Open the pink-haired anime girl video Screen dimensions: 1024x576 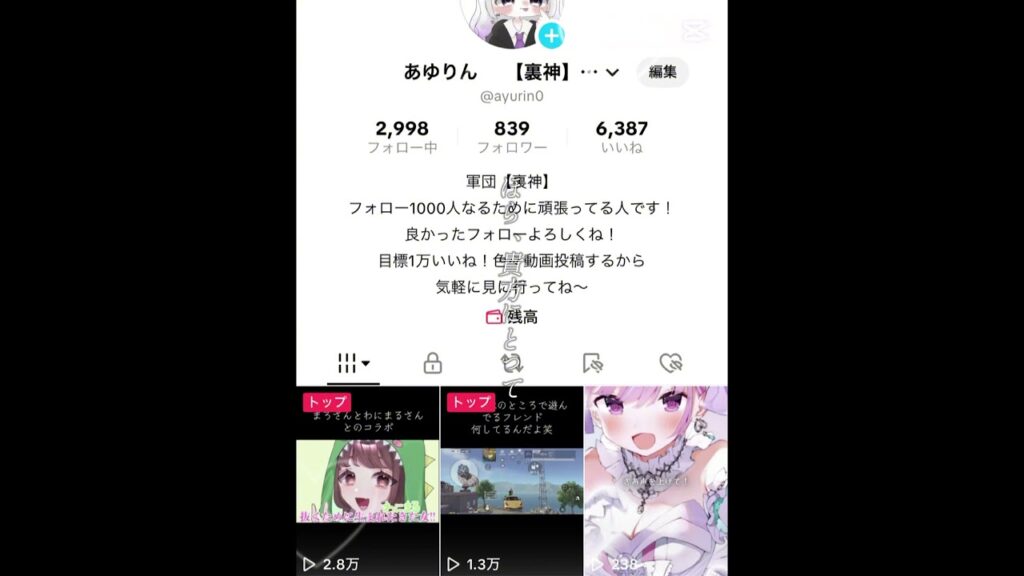655,481
